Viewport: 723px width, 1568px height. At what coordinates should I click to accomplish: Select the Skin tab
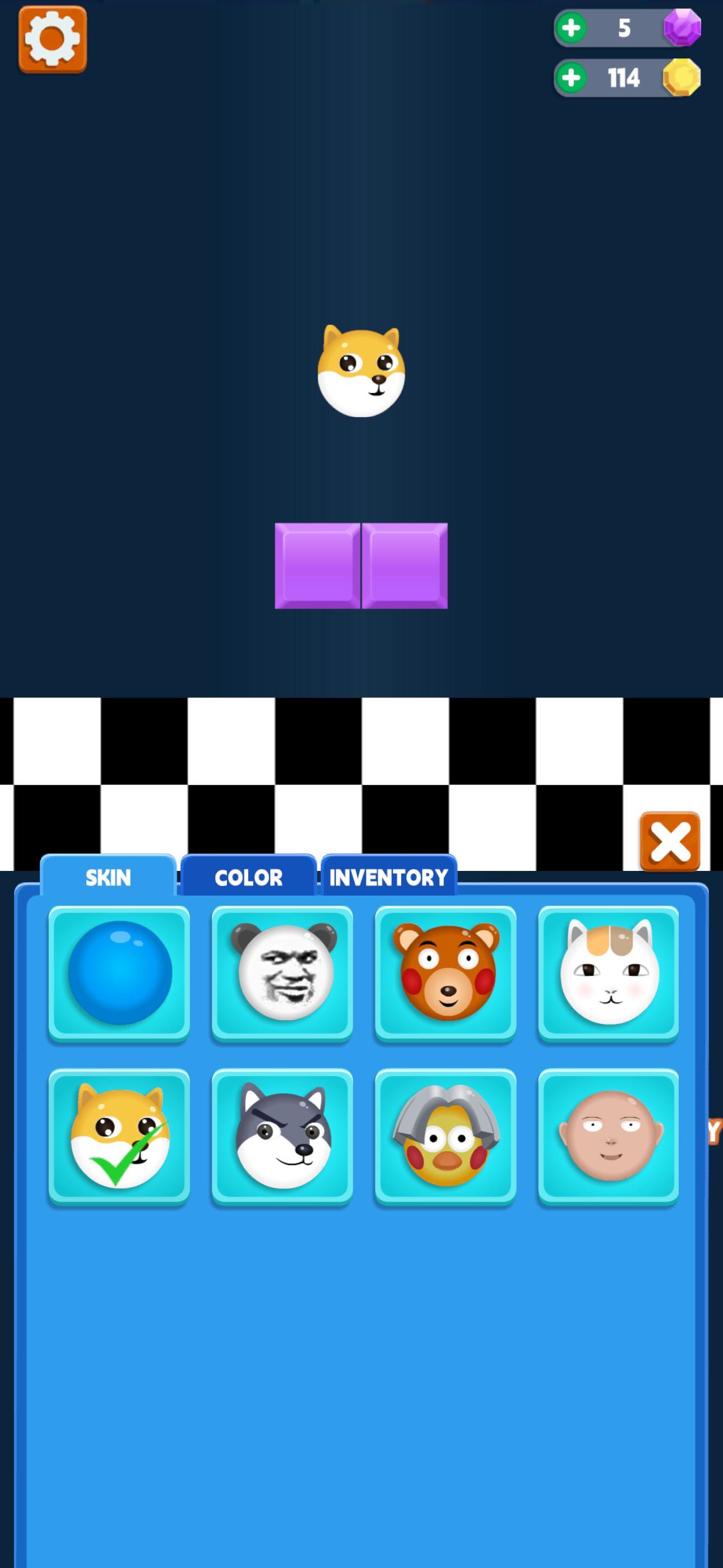coord(108,877)
